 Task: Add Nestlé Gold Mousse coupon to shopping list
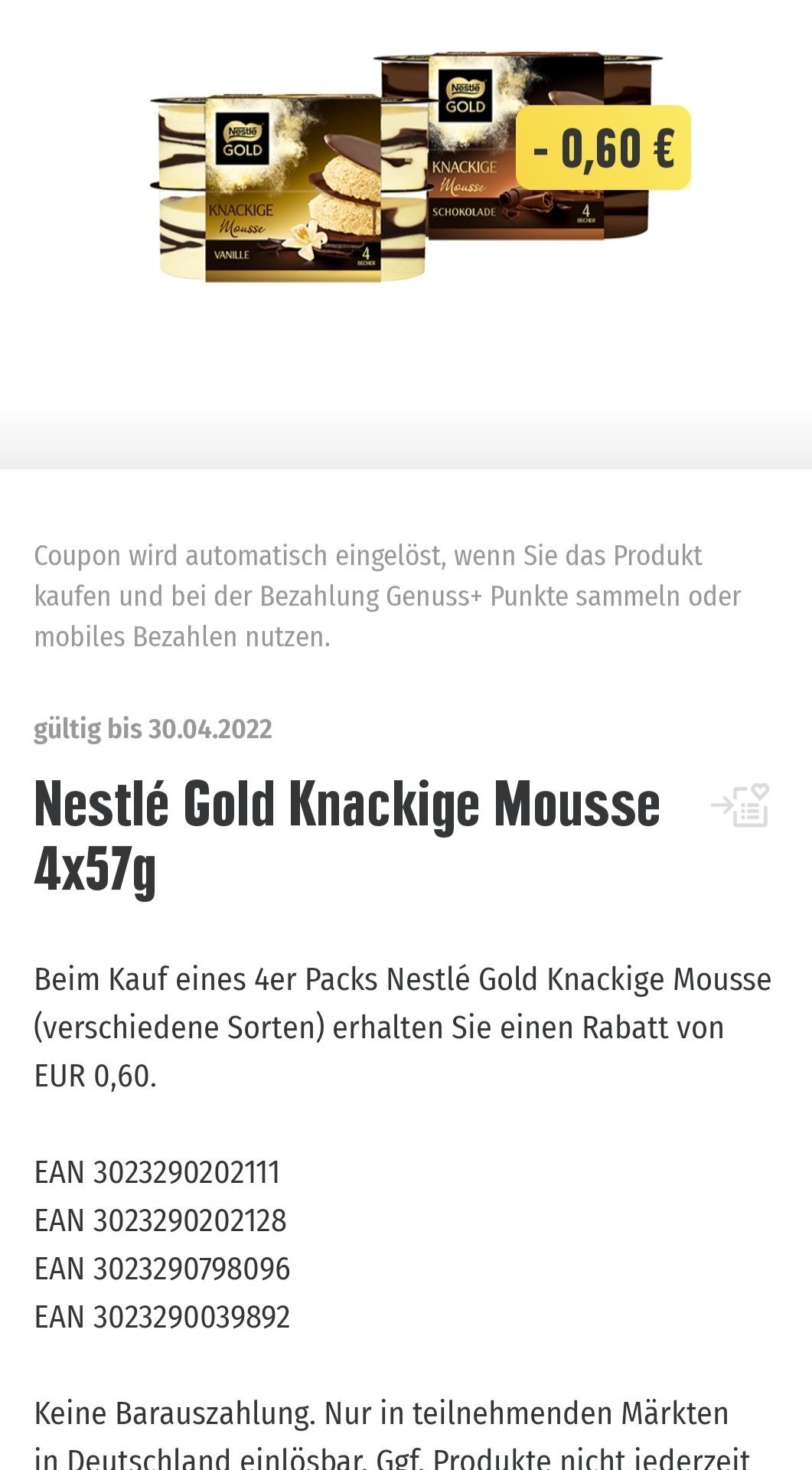[741, 805]
